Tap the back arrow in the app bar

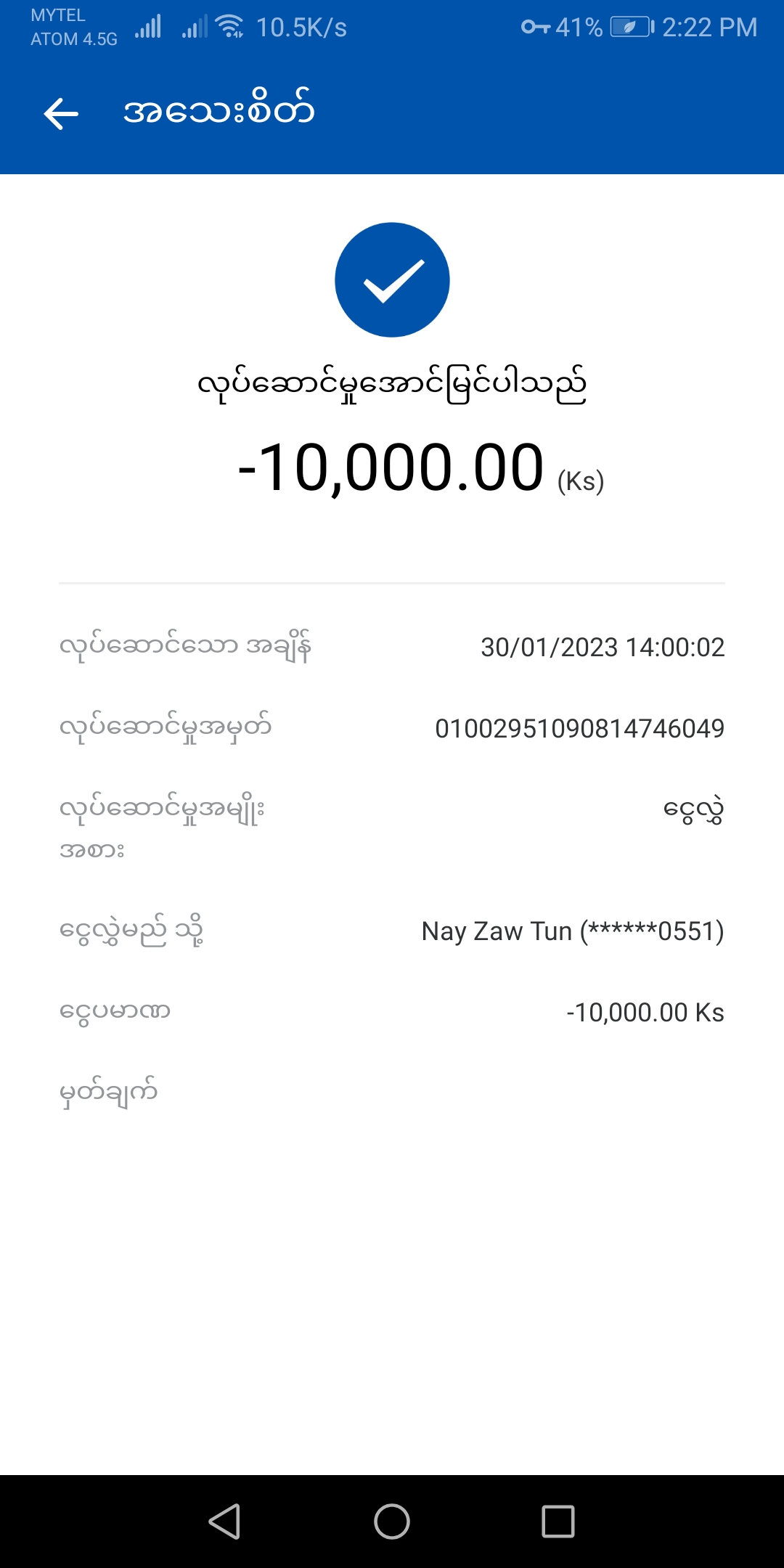tap(61, 114)
